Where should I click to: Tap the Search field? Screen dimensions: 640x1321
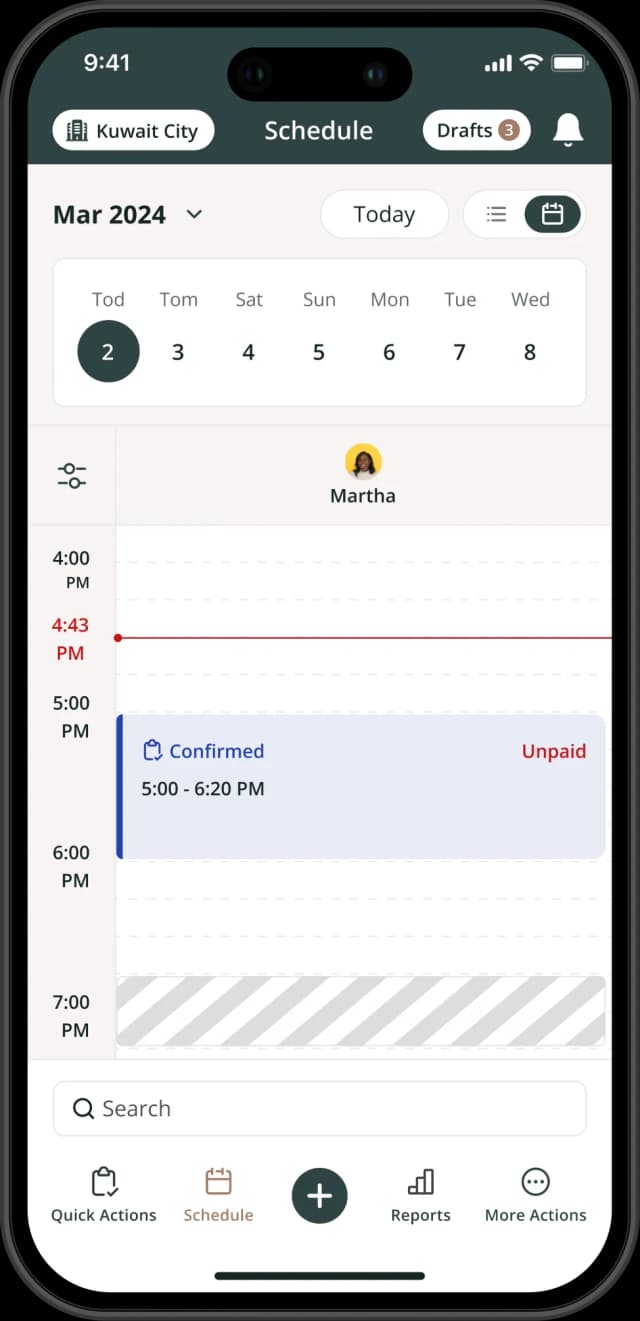(x=319, y=1108)
